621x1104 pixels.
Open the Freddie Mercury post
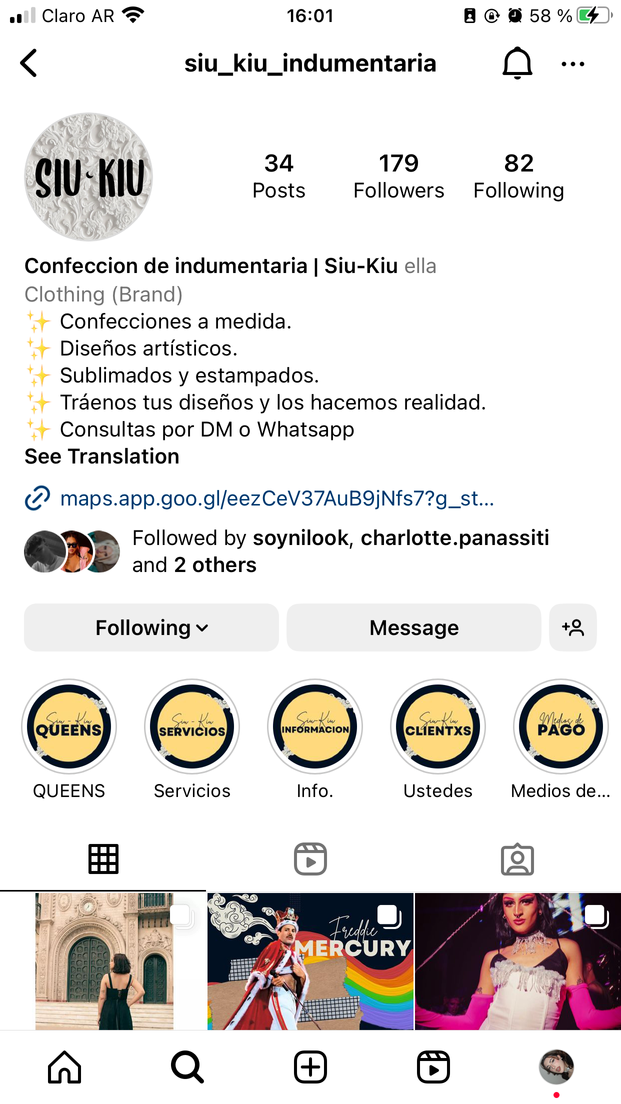click(x=310, y=961)
